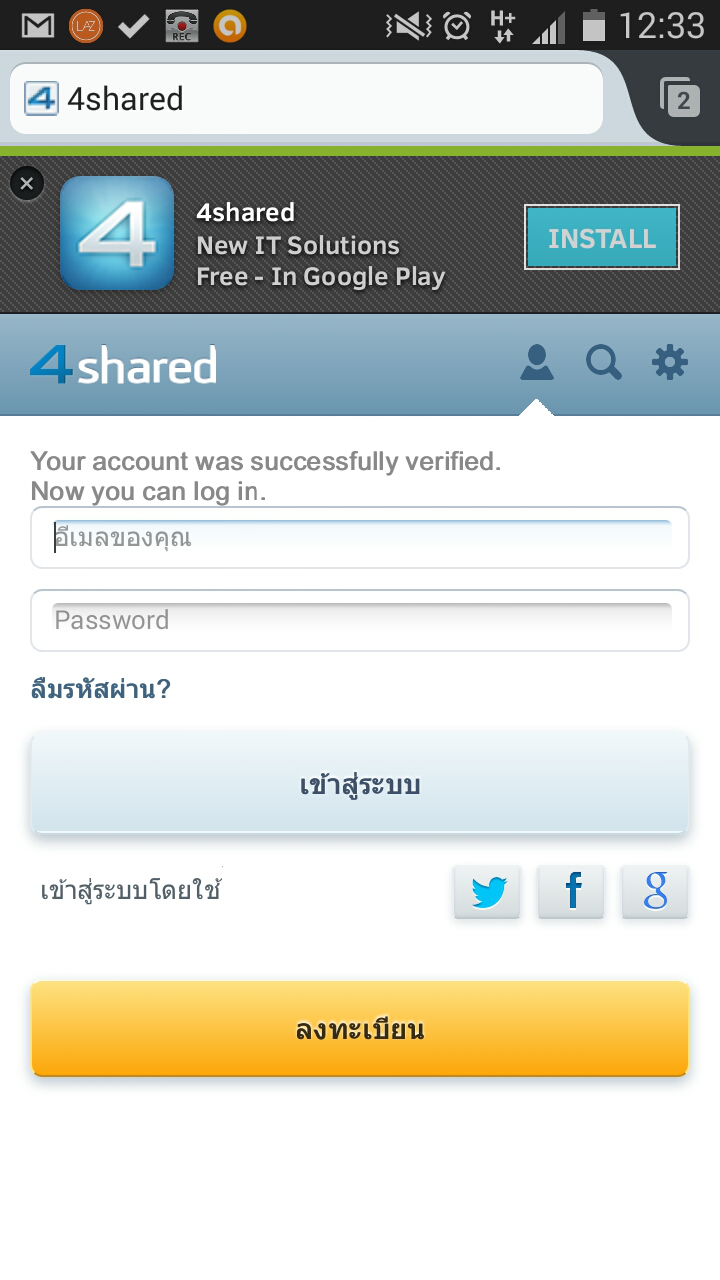Open the 4shared search icon

coord(603,362)
